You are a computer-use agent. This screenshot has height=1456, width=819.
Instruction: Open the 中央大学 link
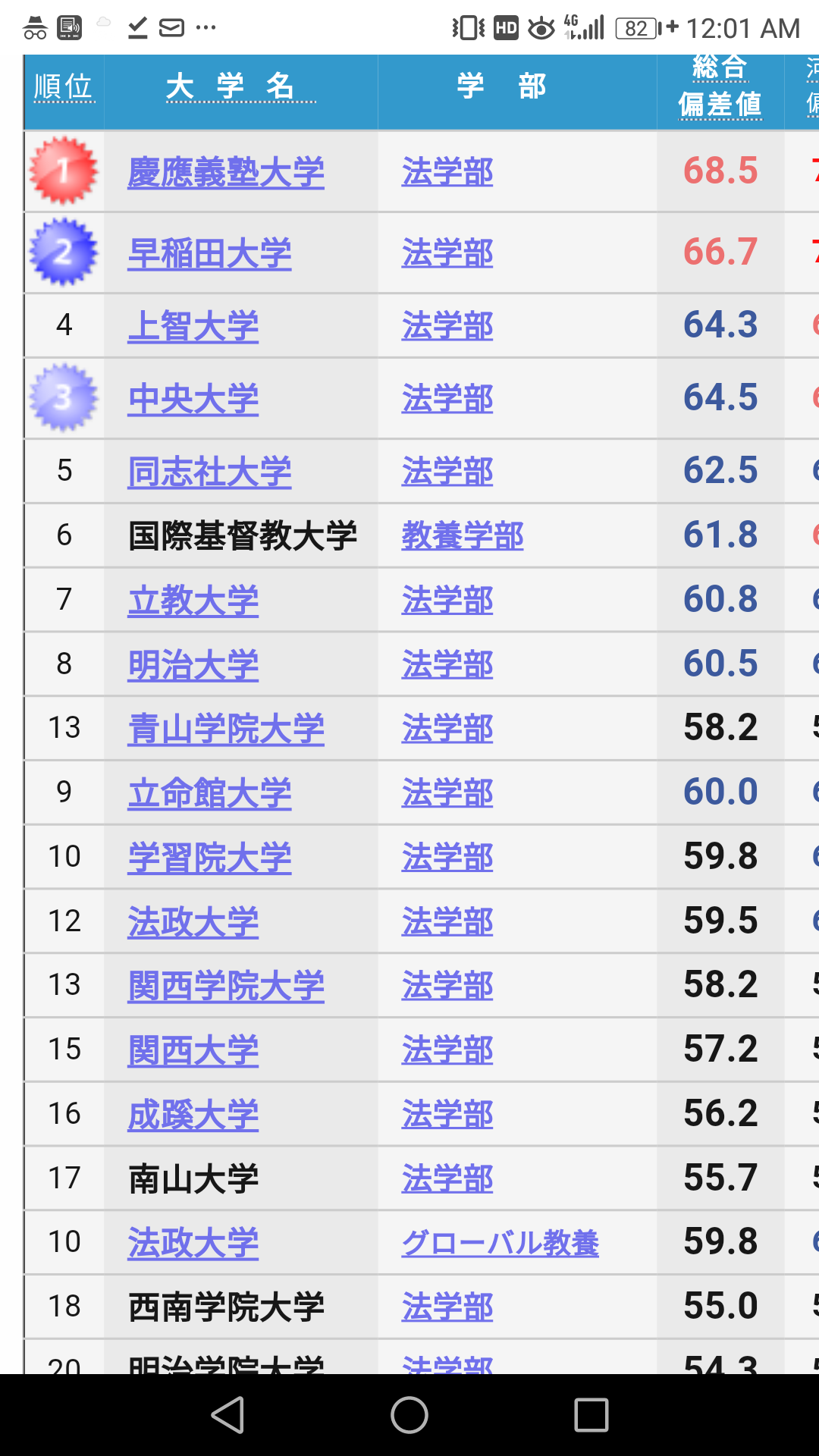pos(193,399)
